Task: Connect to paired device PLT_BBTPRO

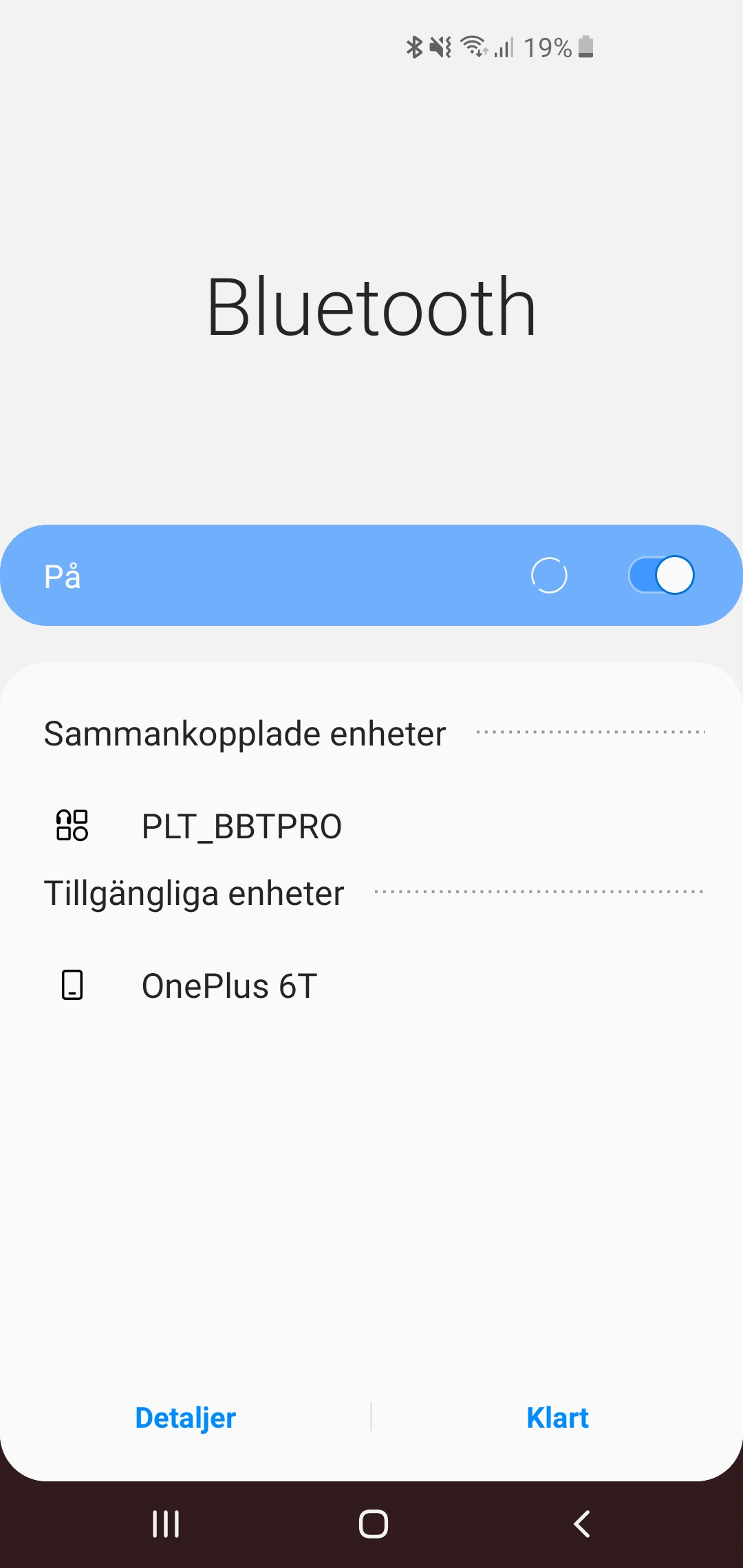Action: click(241, 826)
